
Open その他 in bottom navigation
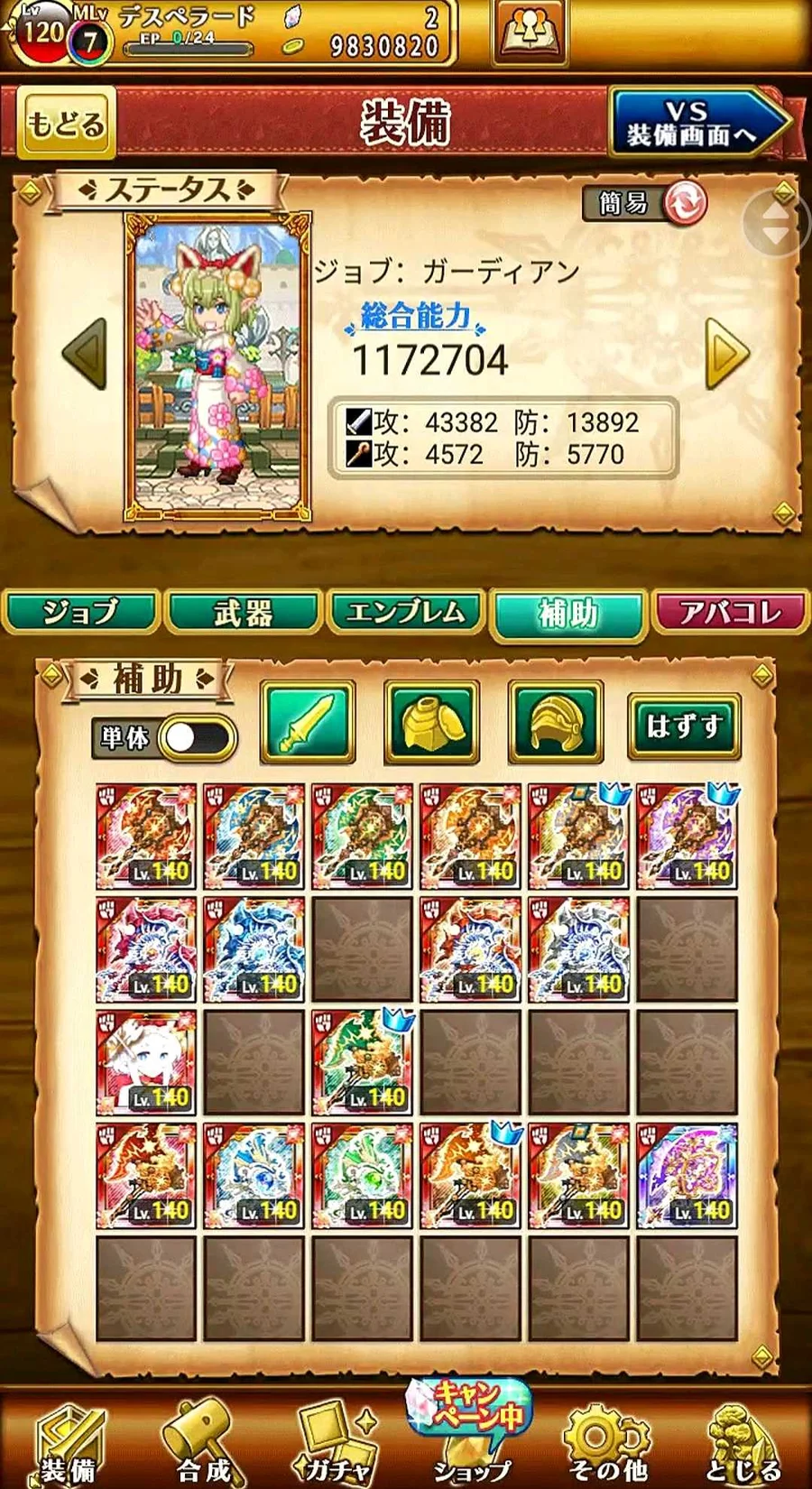606,1444
